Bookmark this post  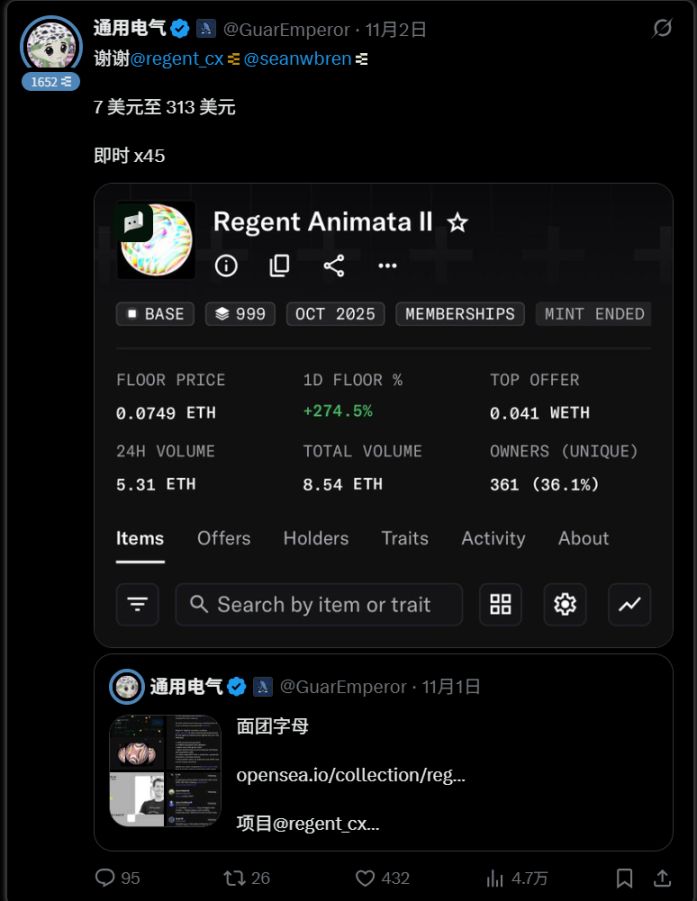(x=624, y=878)
